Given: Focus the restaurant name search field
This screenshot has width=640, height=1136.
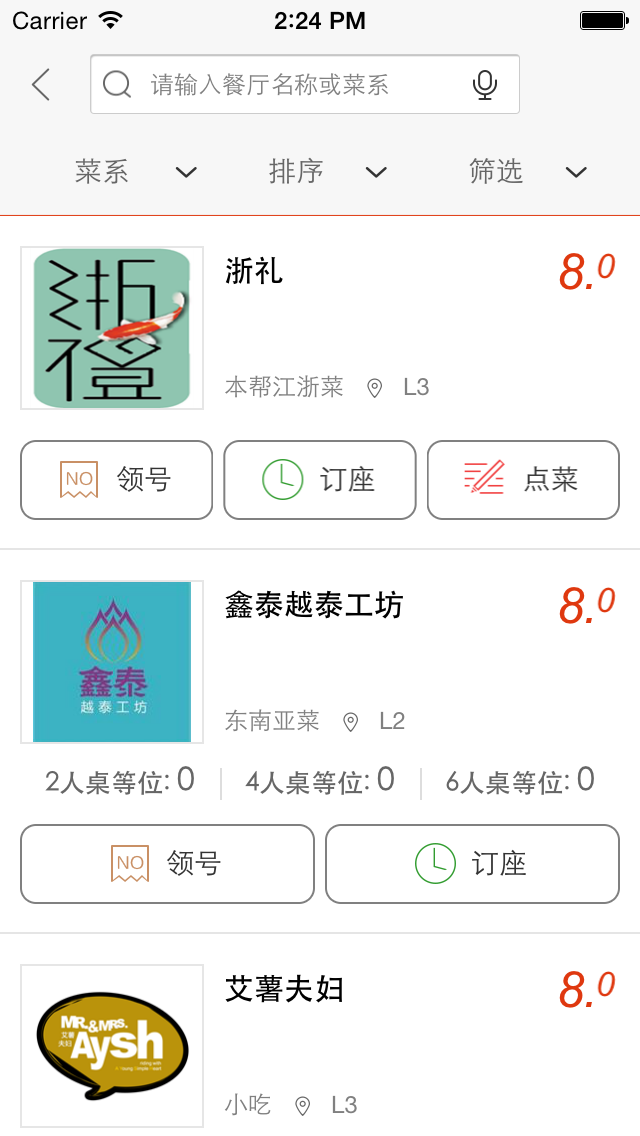Looking at the screenshot, I should [x=304, y=84].
